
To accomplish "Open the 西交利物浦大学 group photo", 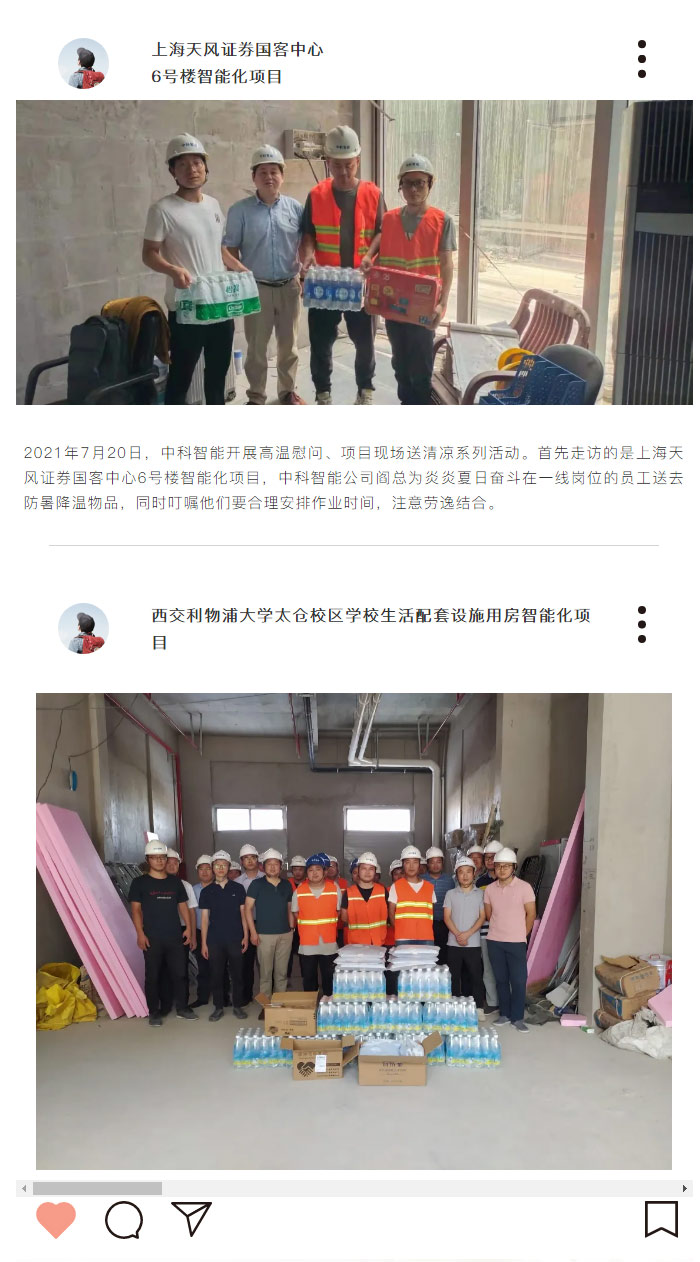I will [x=354, y=930].
